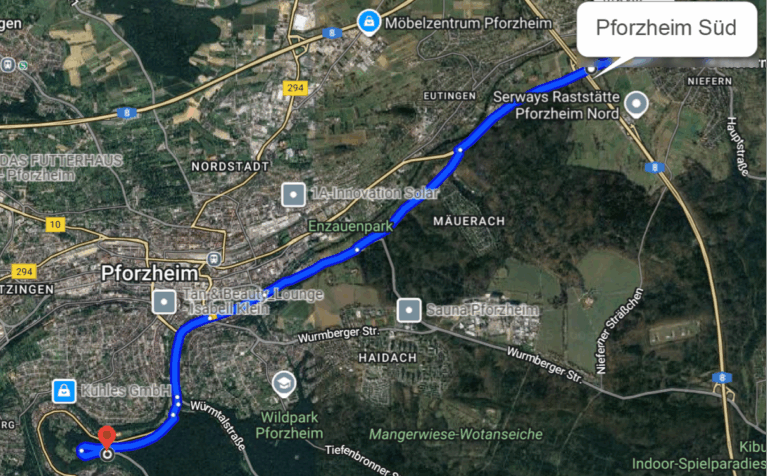768x476 pixels.
Task: Open the Sauna Pforzheim place marker
Action: [x=408, y=310]
